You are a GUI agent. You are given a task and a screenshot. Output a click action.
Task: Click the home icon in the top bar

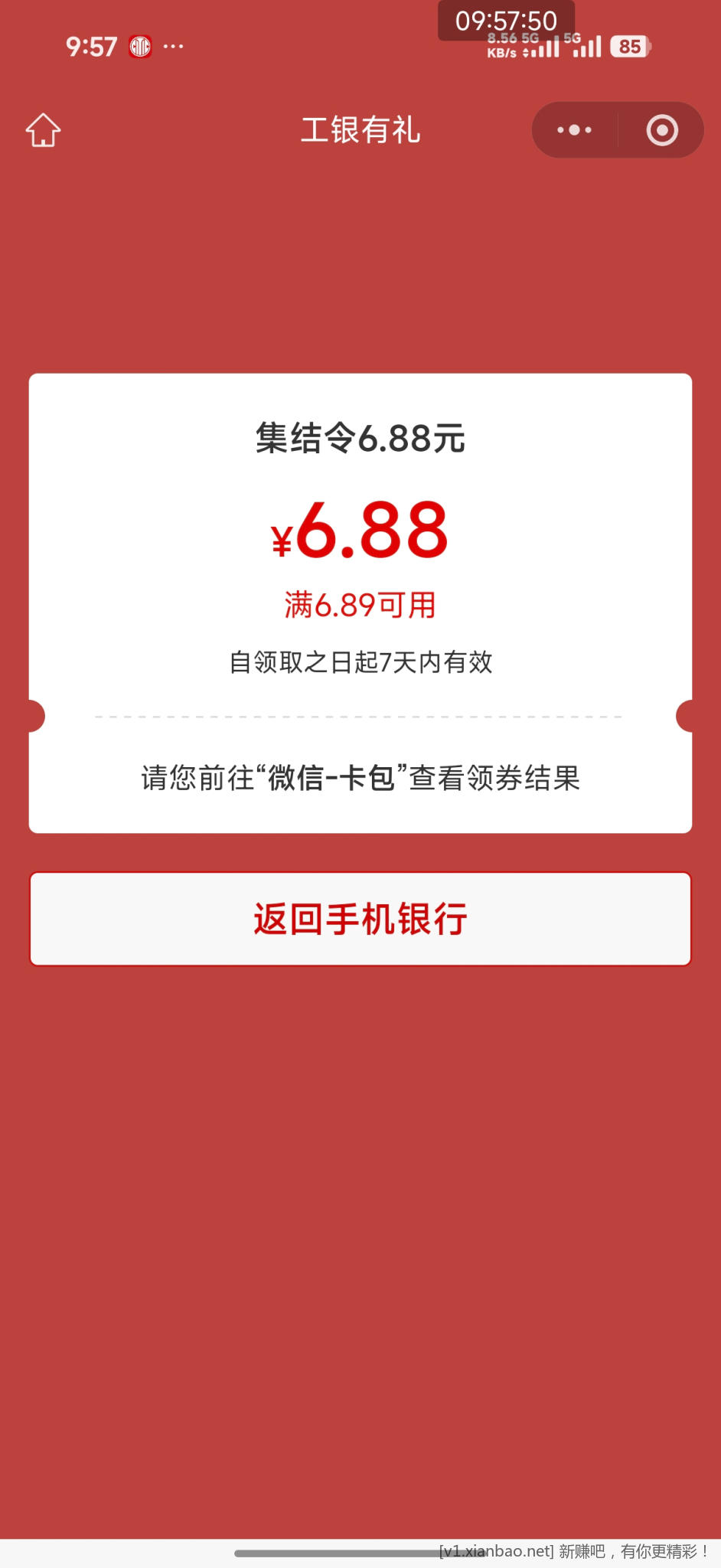(42, 130)
